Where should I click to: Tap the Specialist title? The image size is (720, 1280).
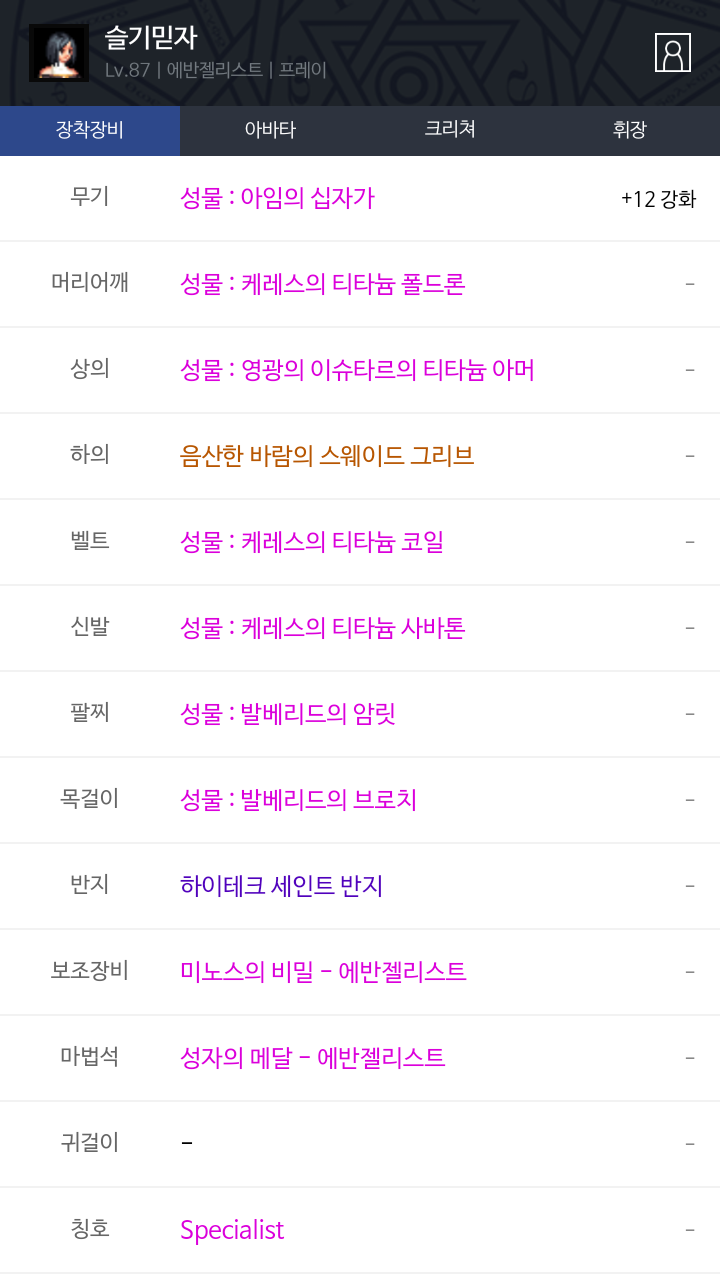click(x=232, y=1230)
